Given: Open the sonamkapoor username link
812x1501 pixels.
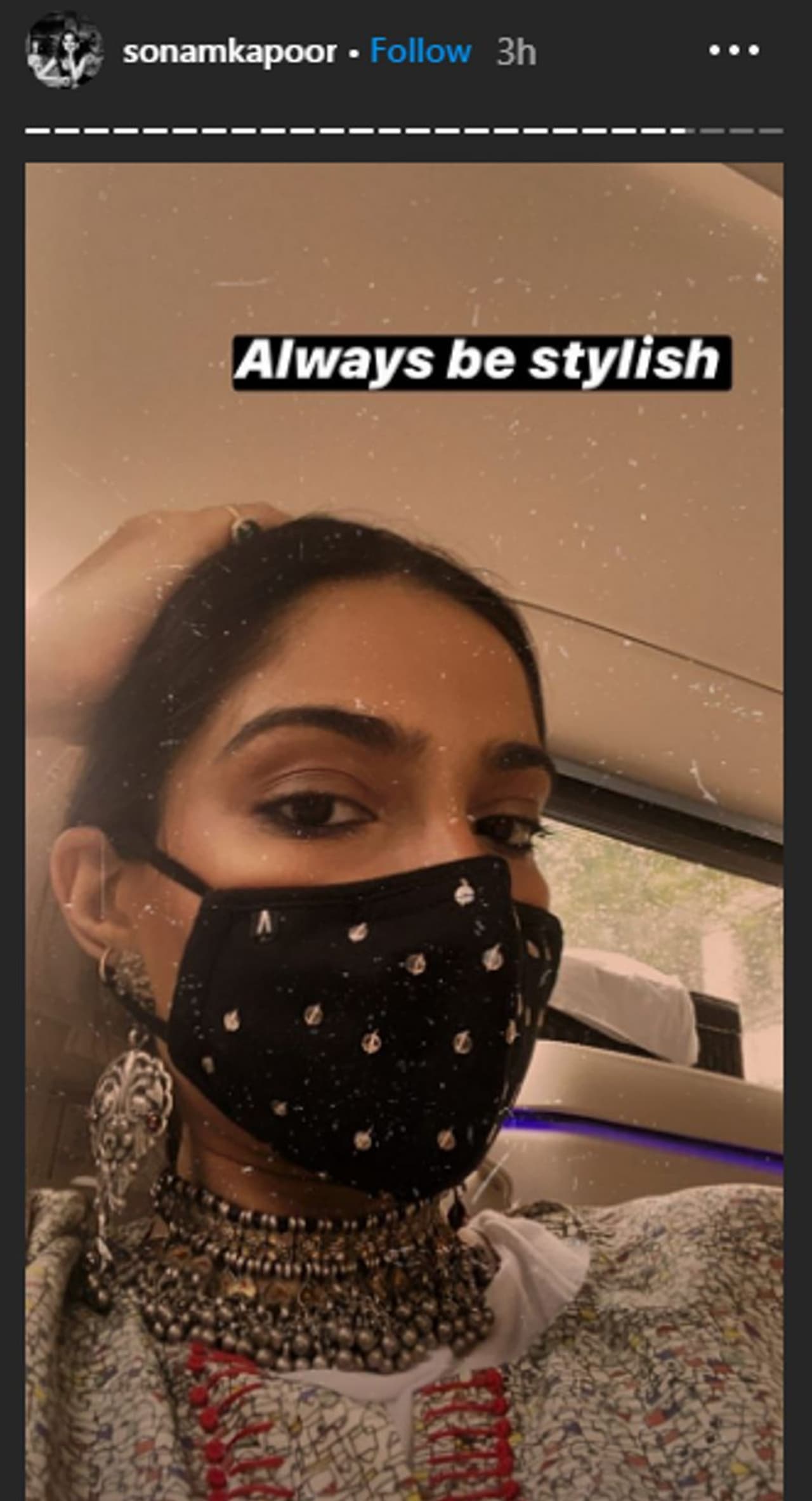Looking at the screenshot, I should point(230,51).
